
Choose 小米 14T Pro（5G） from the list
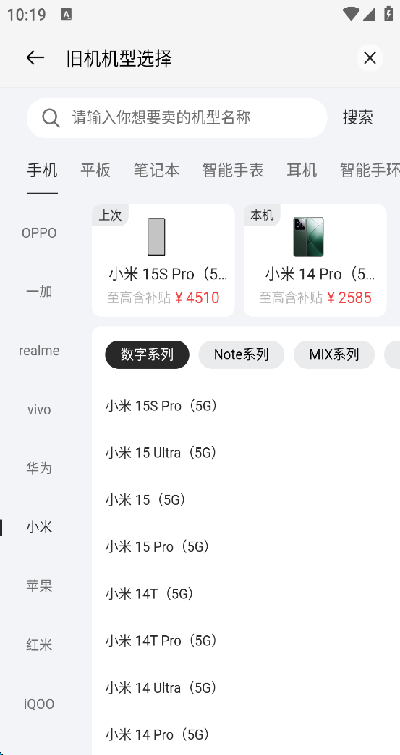click(x=161, y=640)
